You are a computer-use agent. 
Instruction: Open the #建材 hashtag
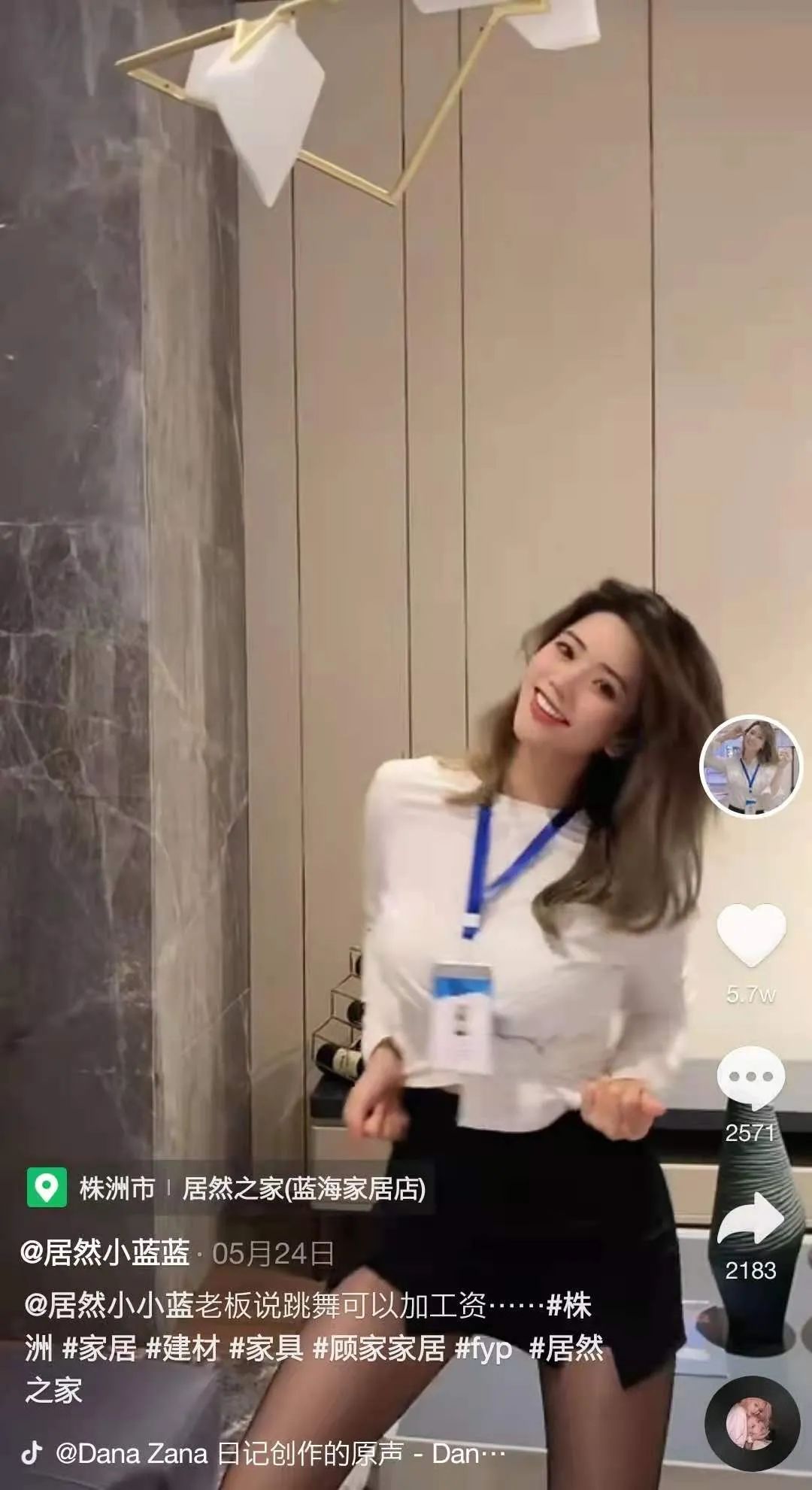[183, 1349]
